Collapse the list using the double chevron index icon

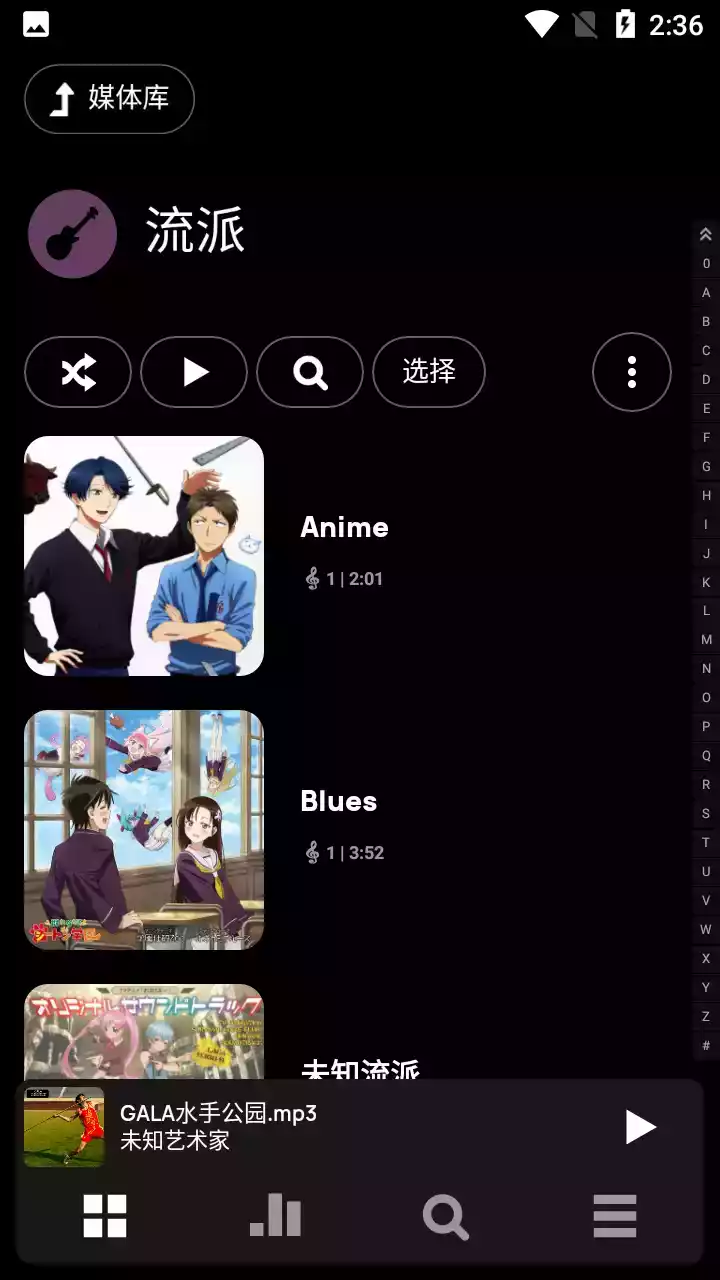click(704, 233)
